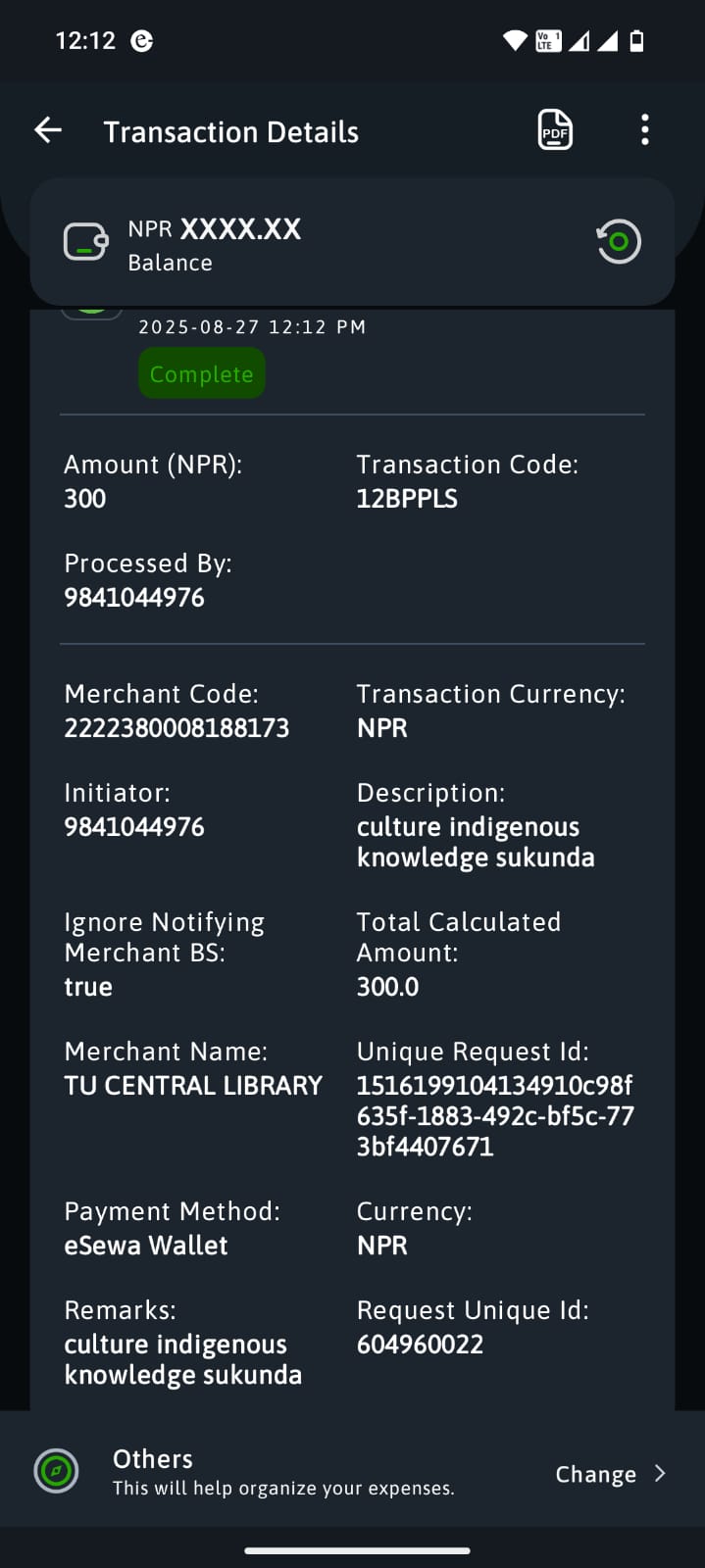Go back from Transaction Details

point(48,130)
